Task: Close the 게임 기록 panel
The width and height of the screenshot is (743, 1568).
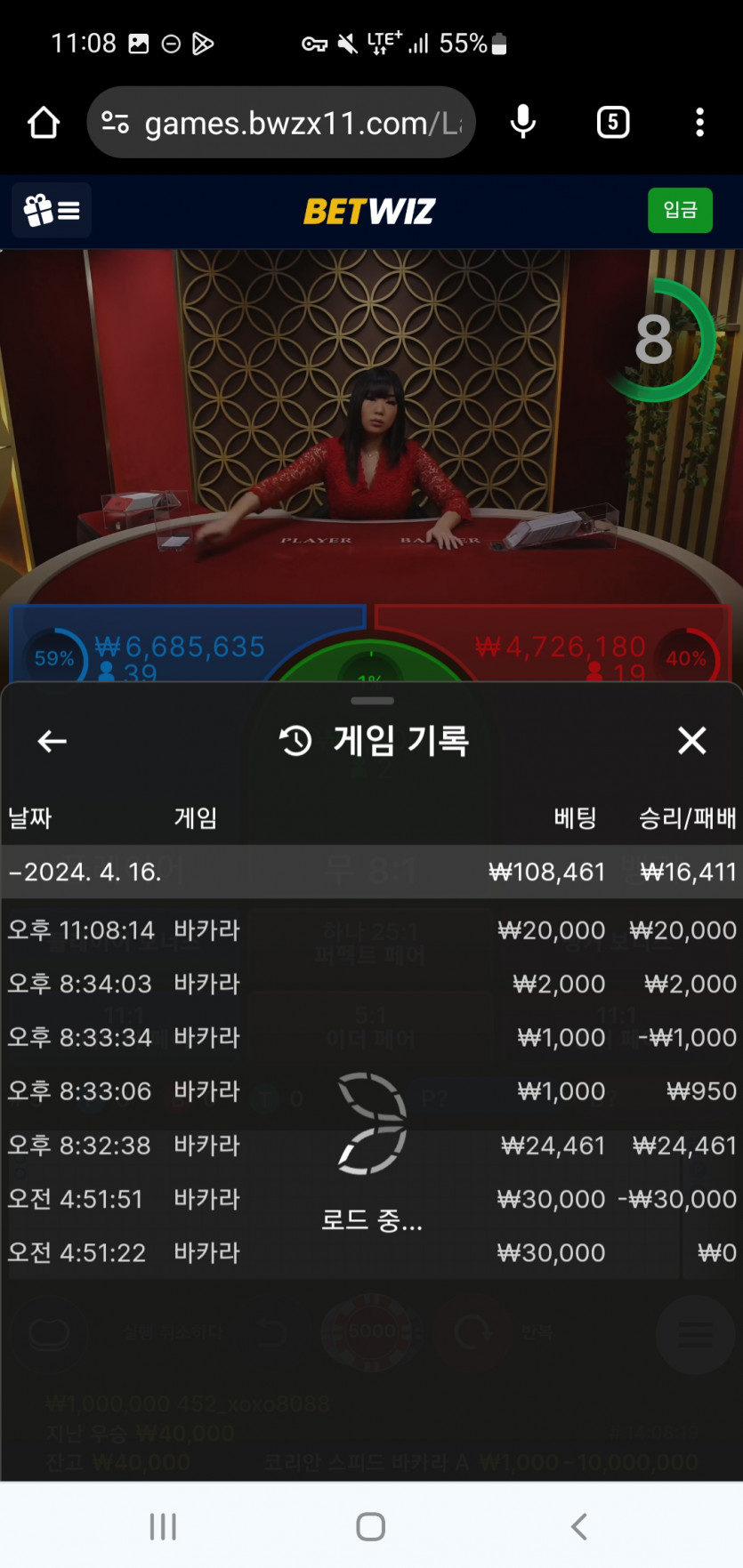Action: click(x=691, y=741)
